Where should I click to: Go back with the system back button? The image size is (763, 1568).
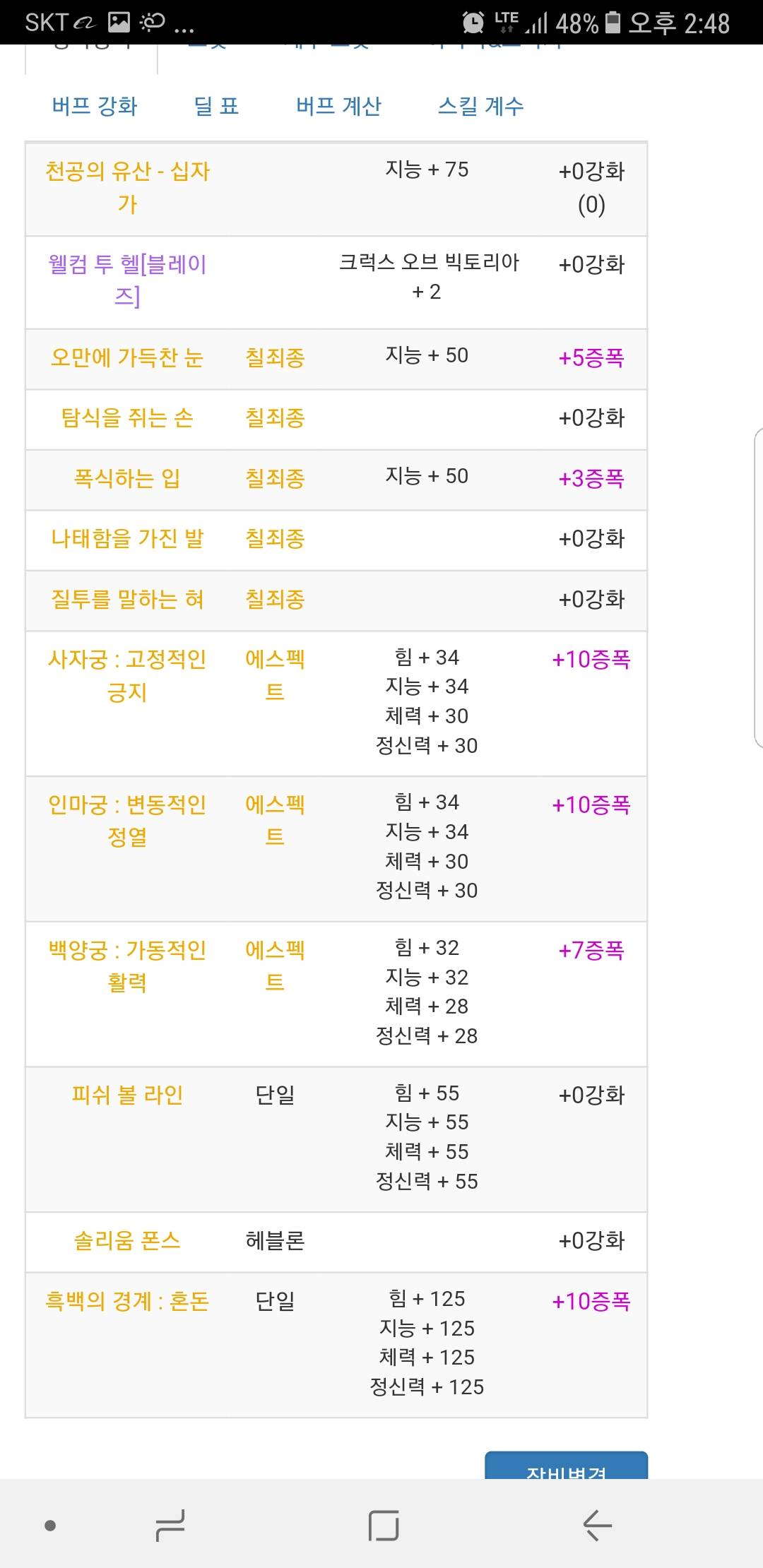click(598, 1525)
